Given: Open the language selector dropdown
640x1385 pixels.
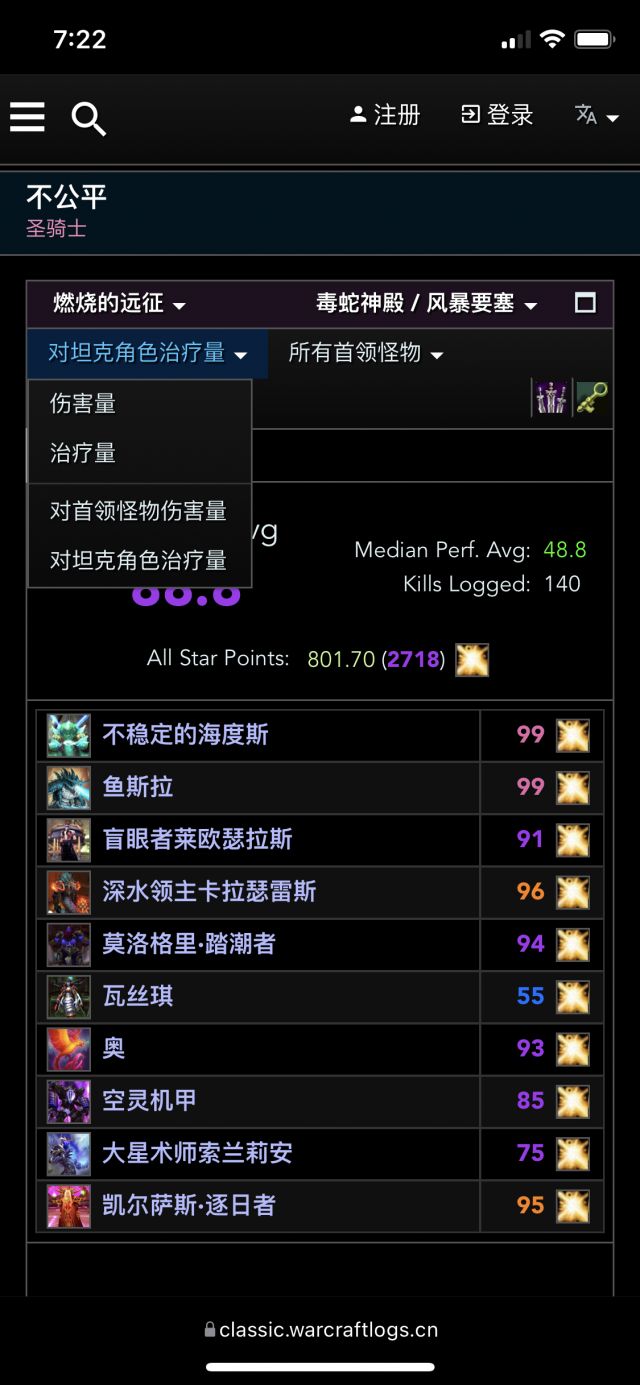Looking at the screenshot, I should coord(597,117).
